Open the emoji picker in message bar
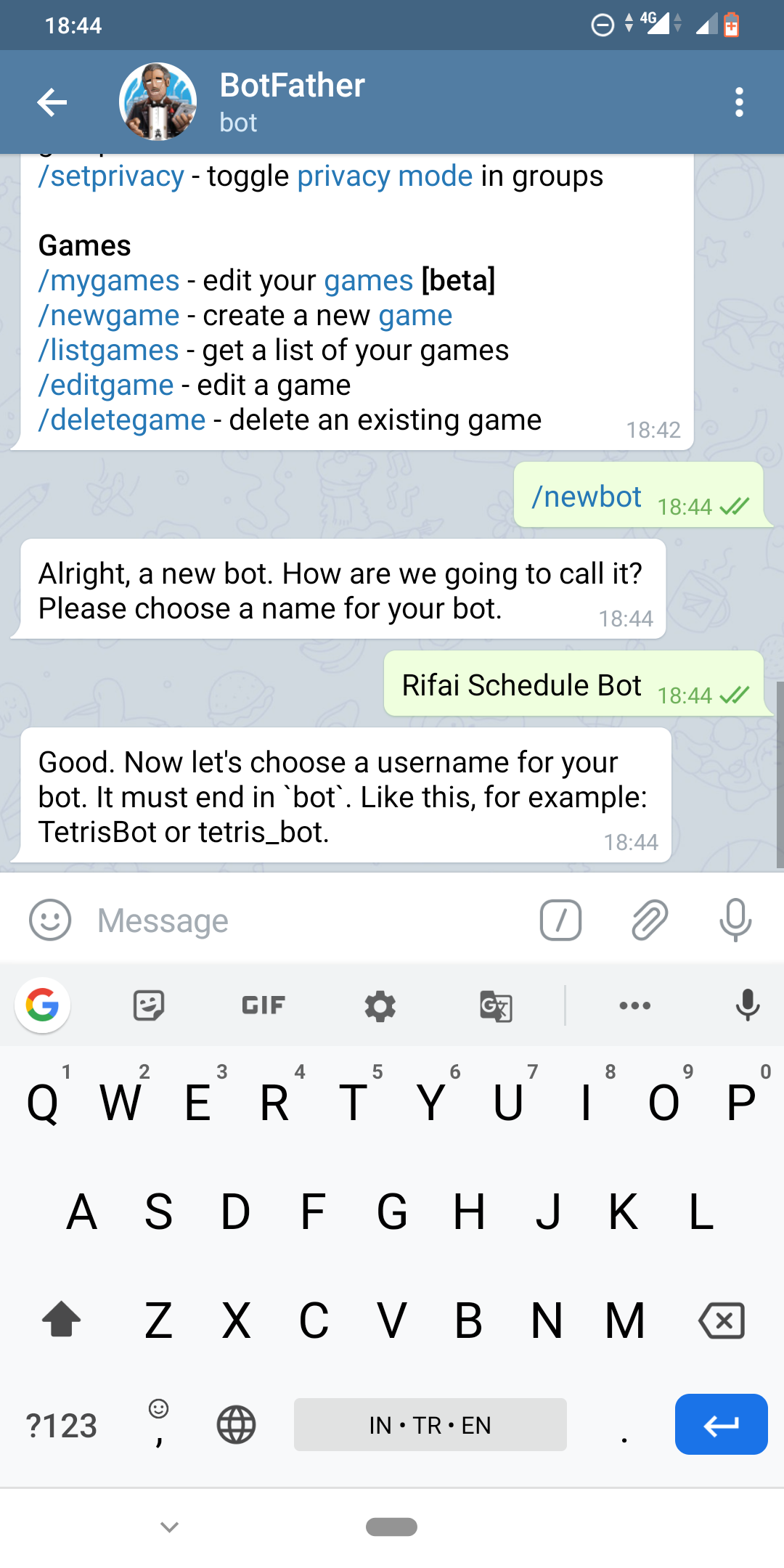Image resolution: width=784 pixels, height=1568 pixels. click(x=50, y=920)
